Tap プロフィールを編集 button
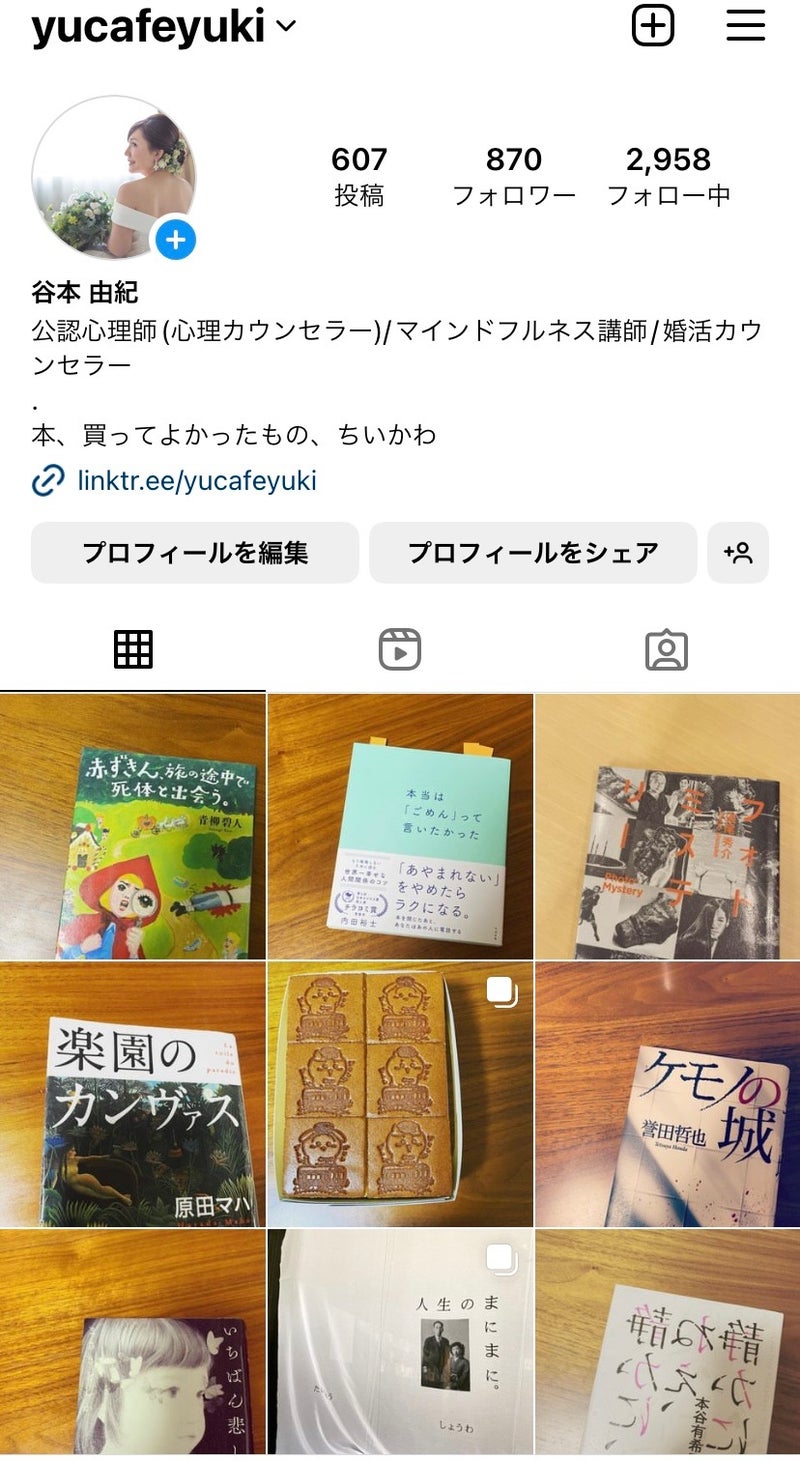 click(195, 553)
